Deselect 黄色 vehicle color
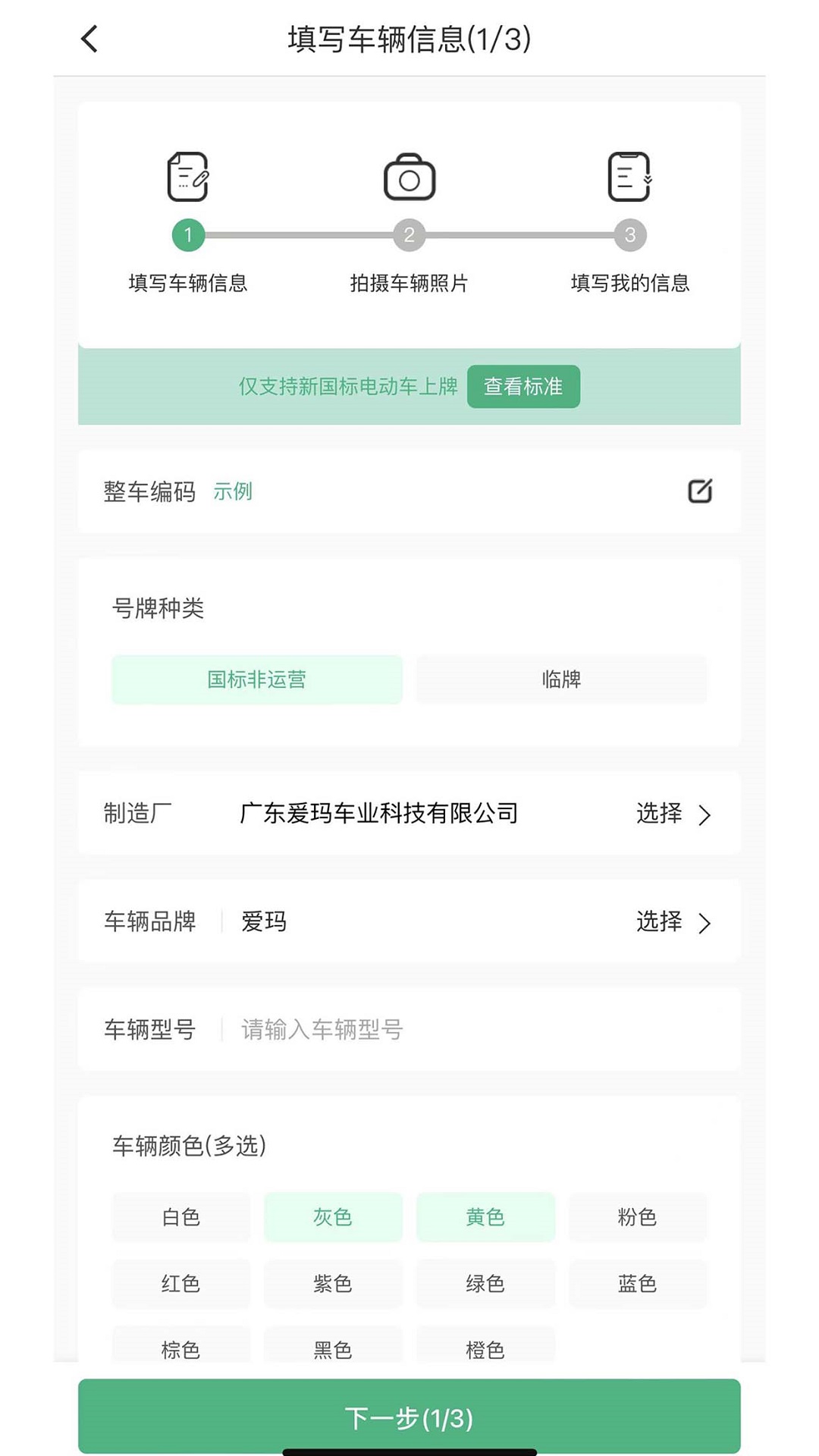Image resolution: width=819 pixels, height=1456 pixels. pyautogui.click(x=485, y=1217)
